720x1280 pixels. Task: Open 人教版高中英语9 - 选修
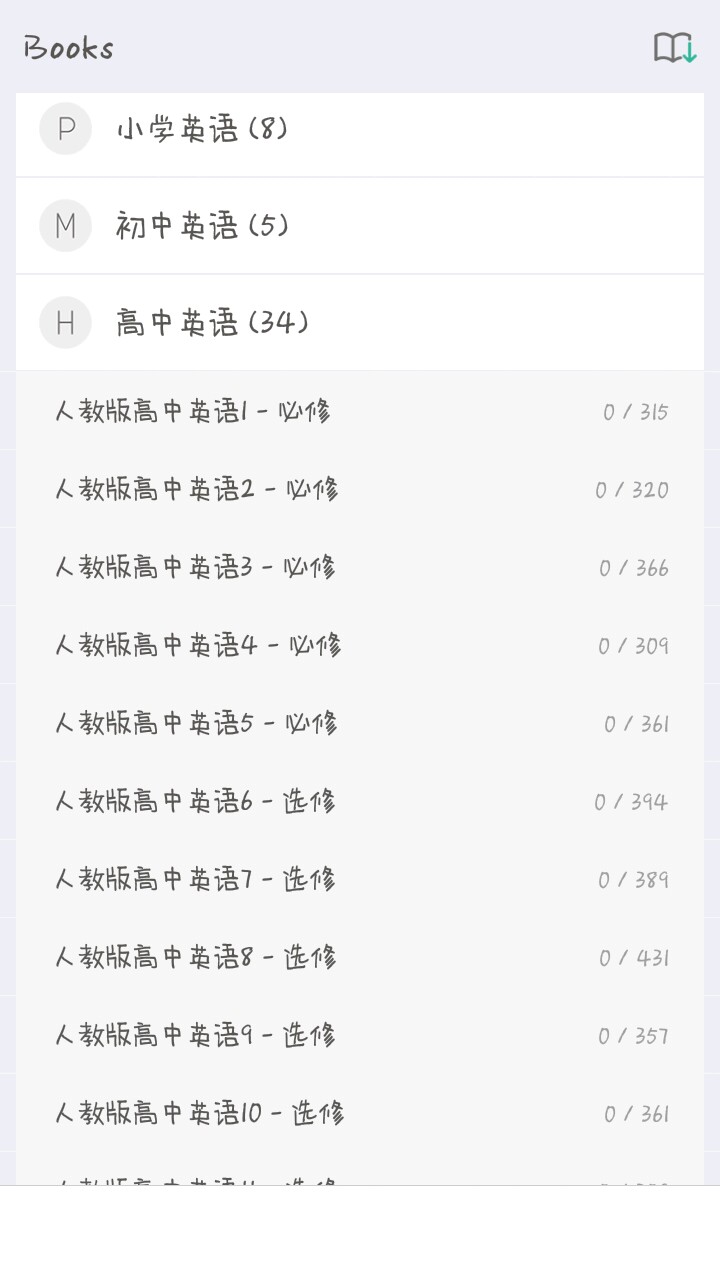click(x=360, y=1035)
